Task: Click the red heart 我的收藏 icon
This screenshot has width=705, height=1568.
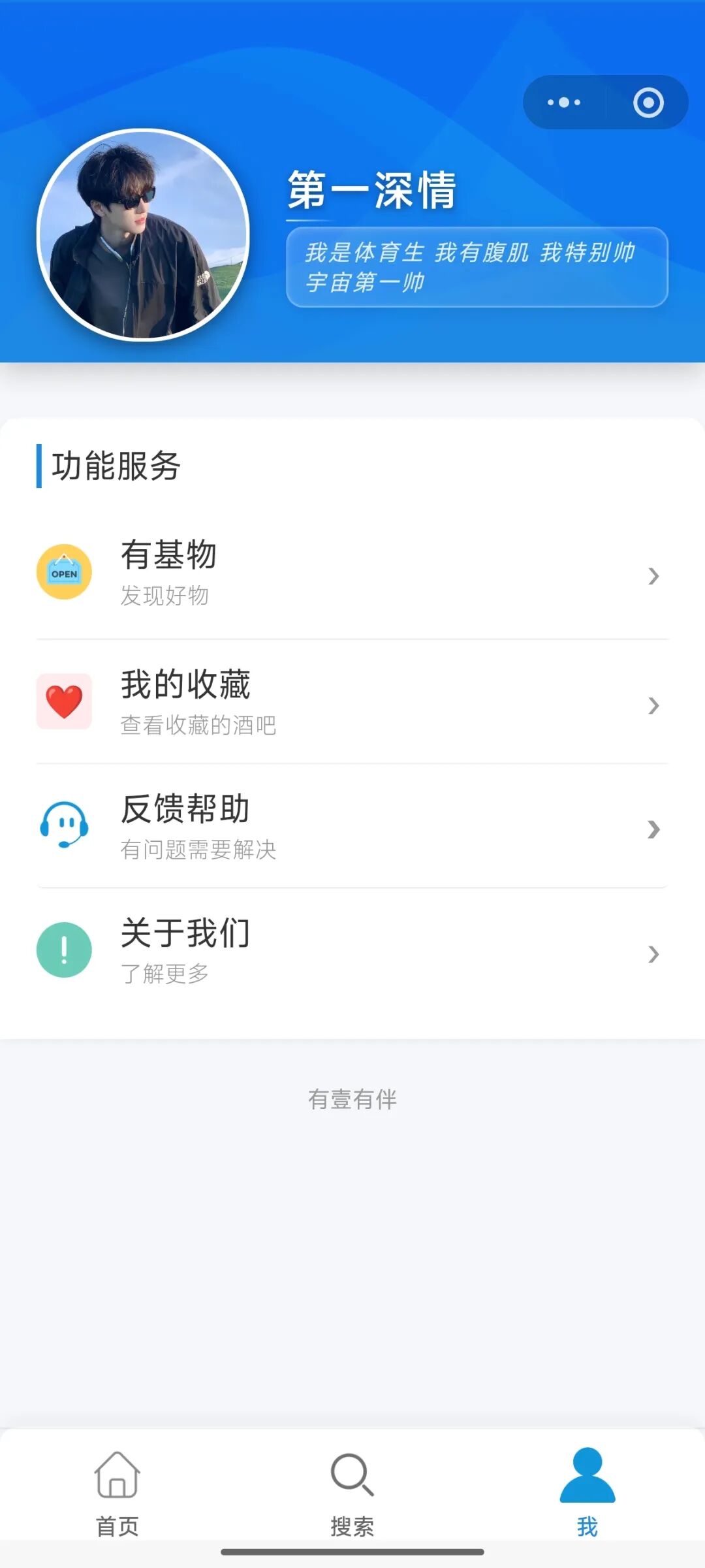Action: [x=64, y=700]
